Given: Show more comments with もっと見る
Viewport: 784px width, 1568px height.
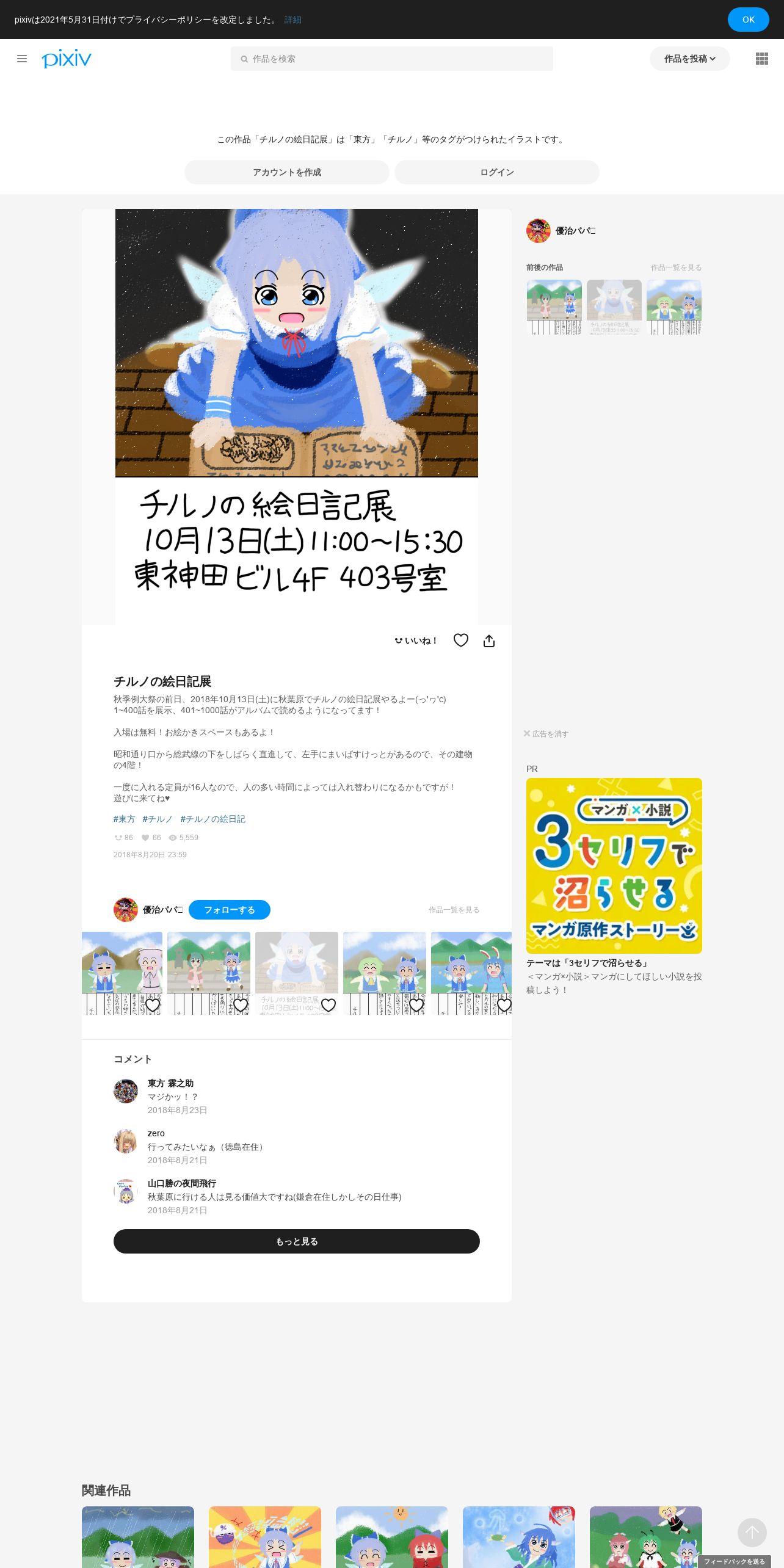Looking at the screenshot, I should tap(297, 1241).
